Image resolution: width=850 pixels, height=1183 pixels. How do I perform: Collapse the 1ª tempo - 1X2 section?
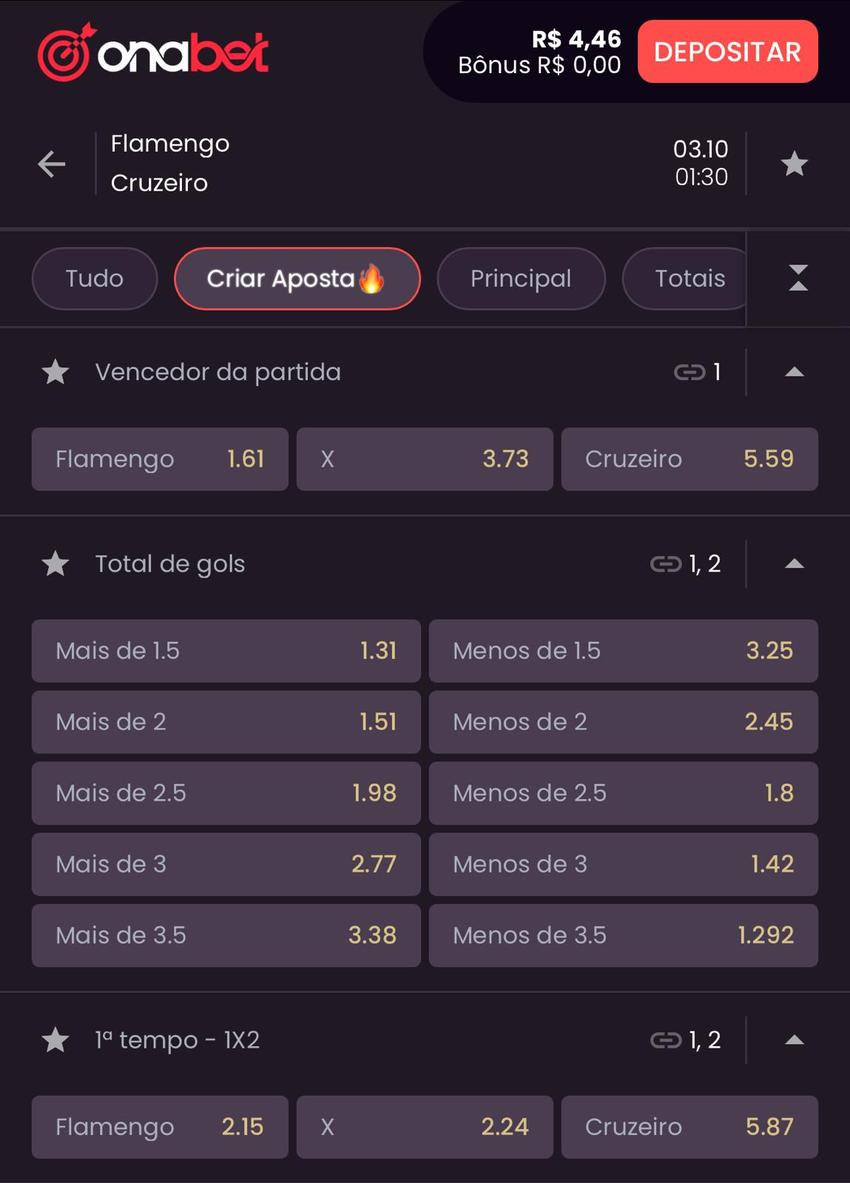(x=794, y=1040)
